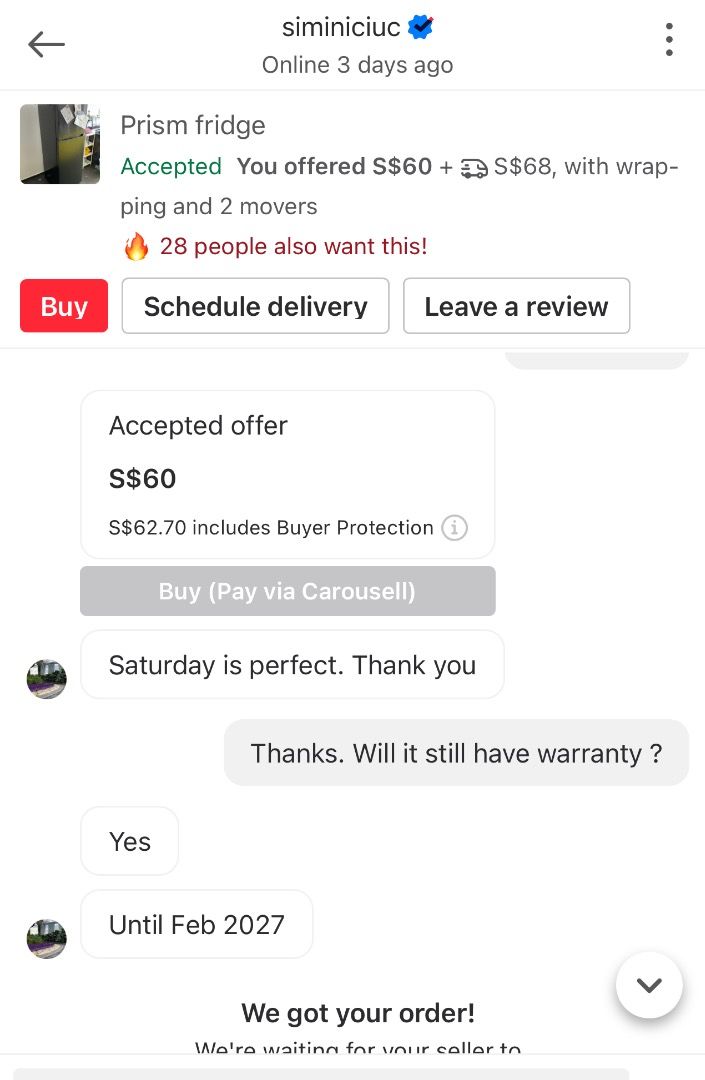The image size is (705, 1080).
Task: Jump to latest messages with down chevron
Action: pyautogui.click(x=649, y=985)
